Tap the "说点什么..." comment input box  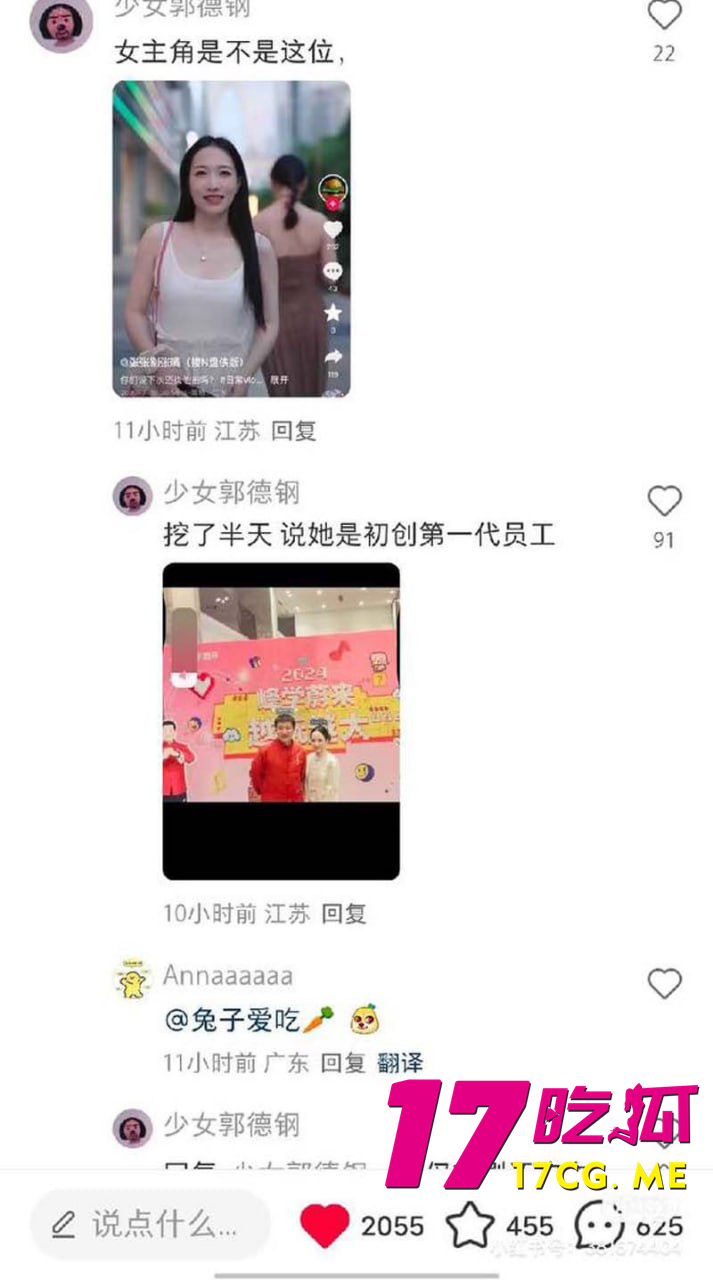coord(150,1224)
